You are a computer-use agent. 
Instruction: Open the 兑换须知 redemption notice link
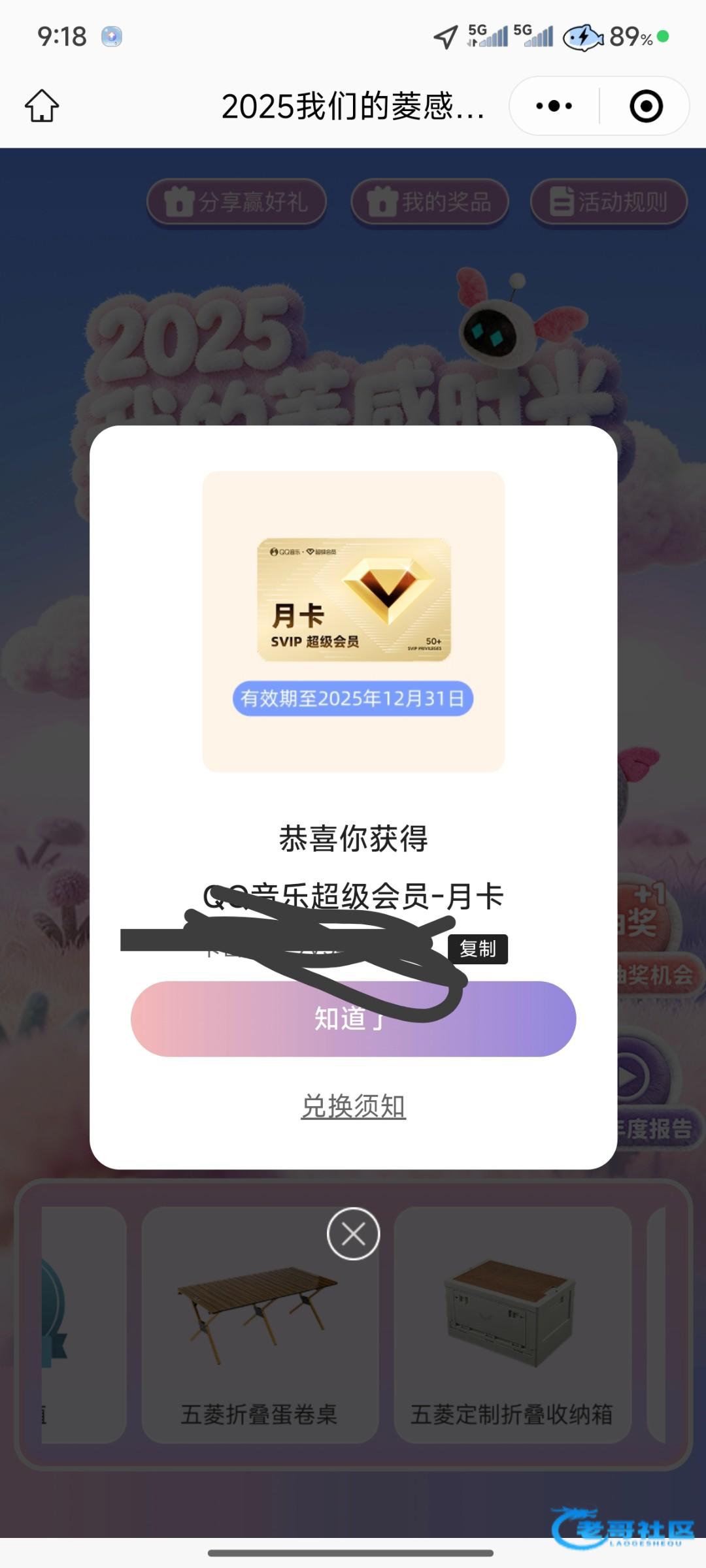(353, 1107)
